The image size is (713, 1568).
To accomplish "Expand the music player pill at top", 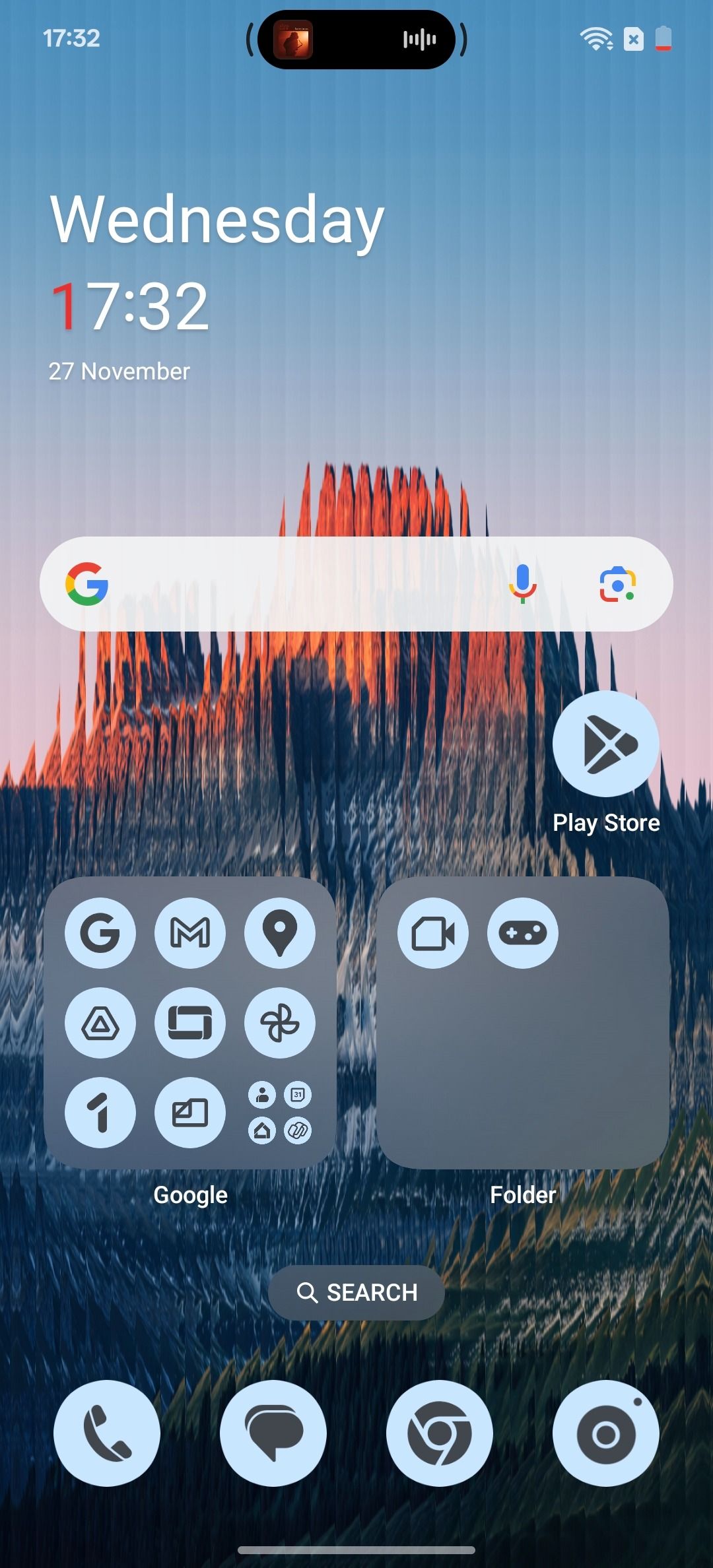I will click(x=356, y=40).
